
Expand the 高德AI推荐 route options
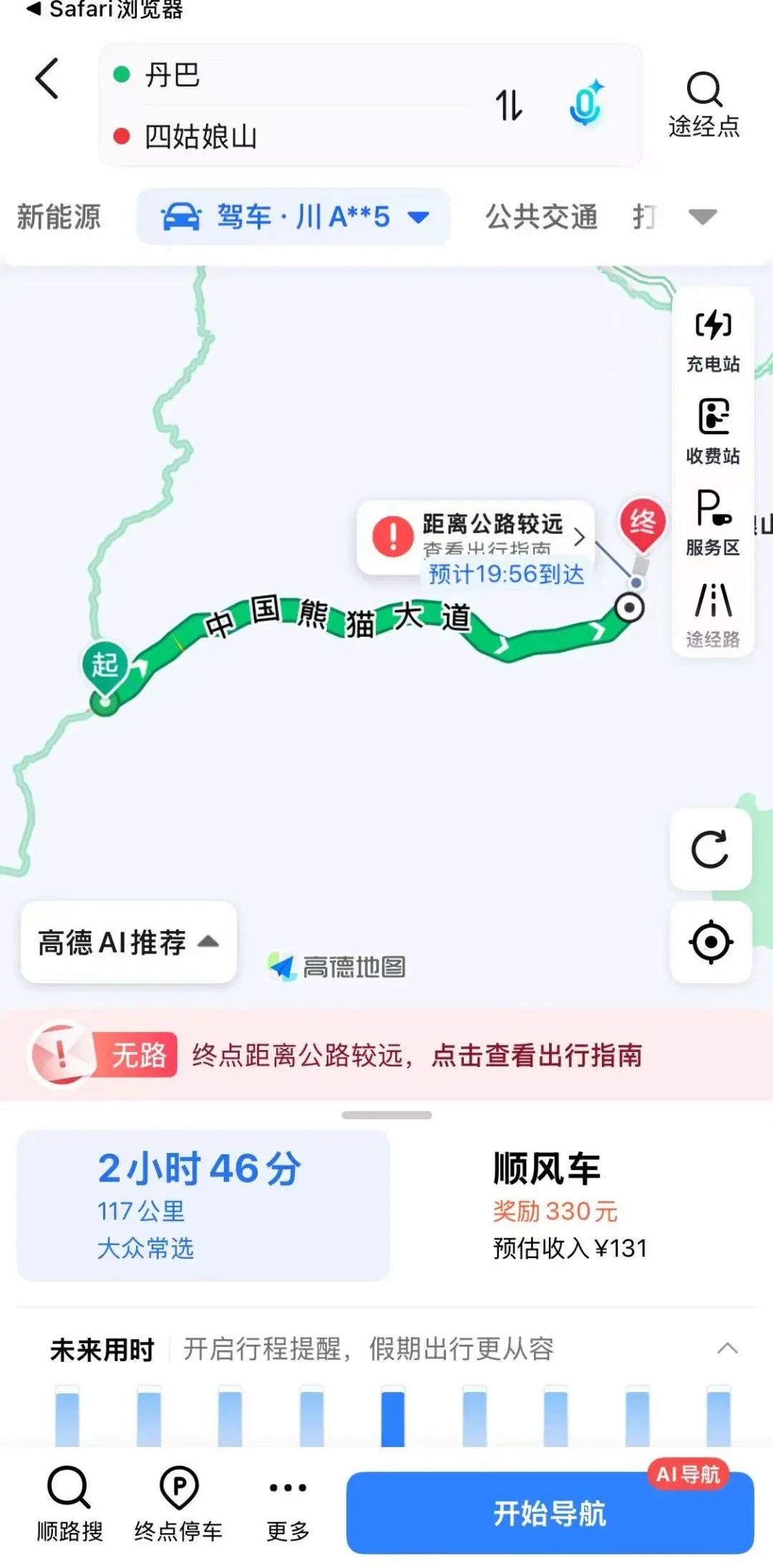[x=129, y=942]
